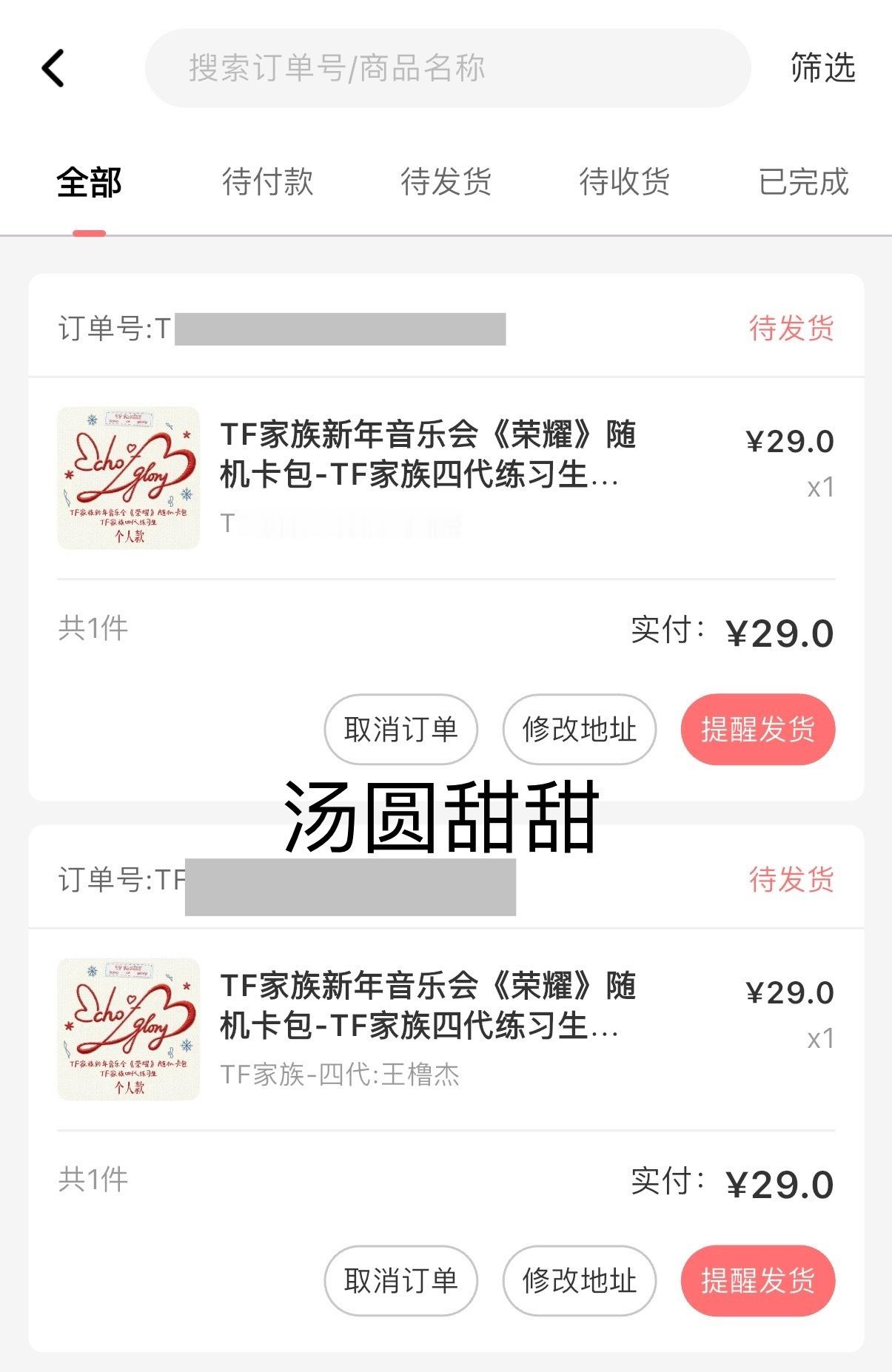This screenshot has height=1372, width=892.
Task: Open the first Echo of Glory product thumbnail
Action: 130,476
